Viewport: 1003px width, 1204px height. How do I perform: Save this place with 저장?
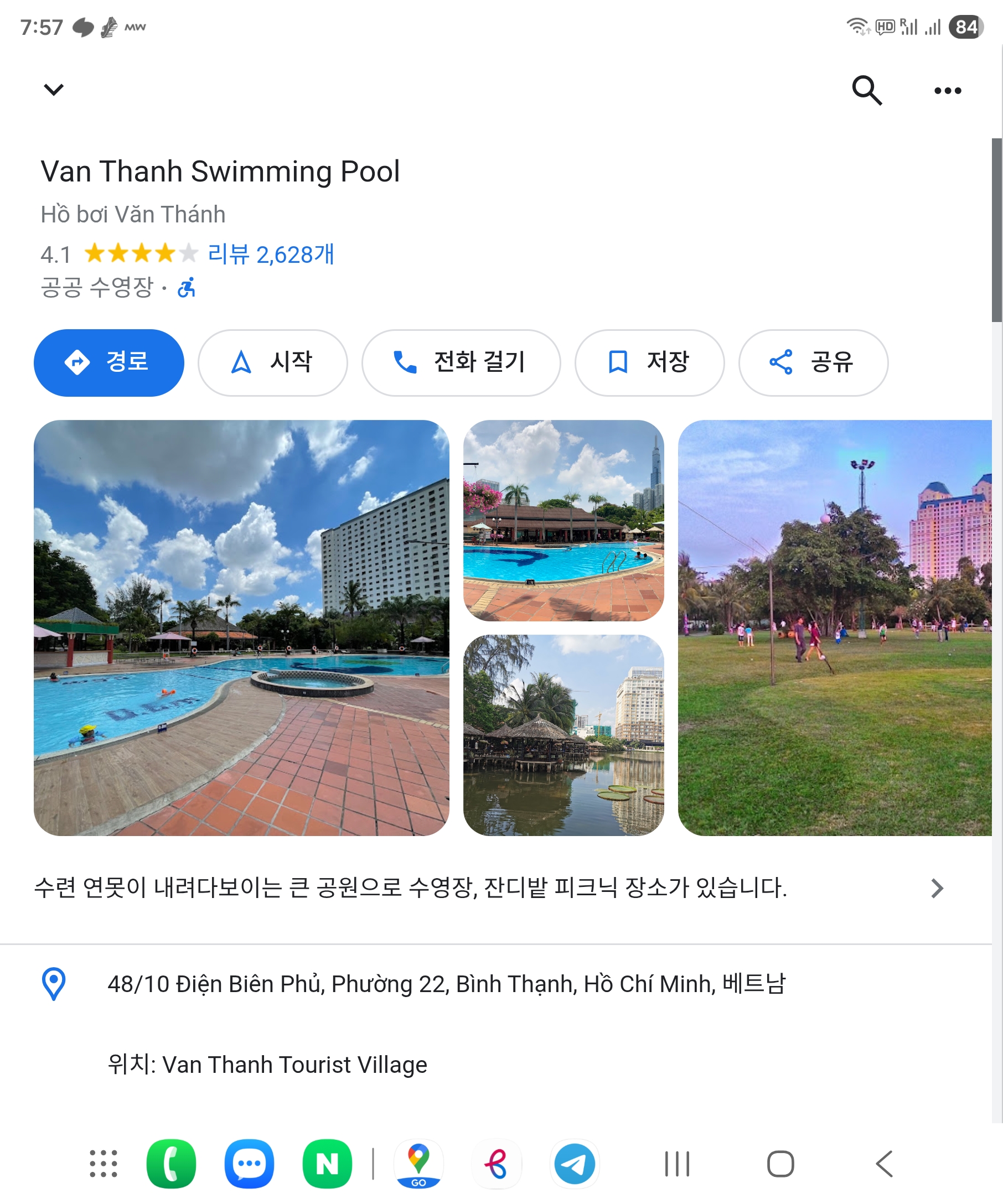649,362
